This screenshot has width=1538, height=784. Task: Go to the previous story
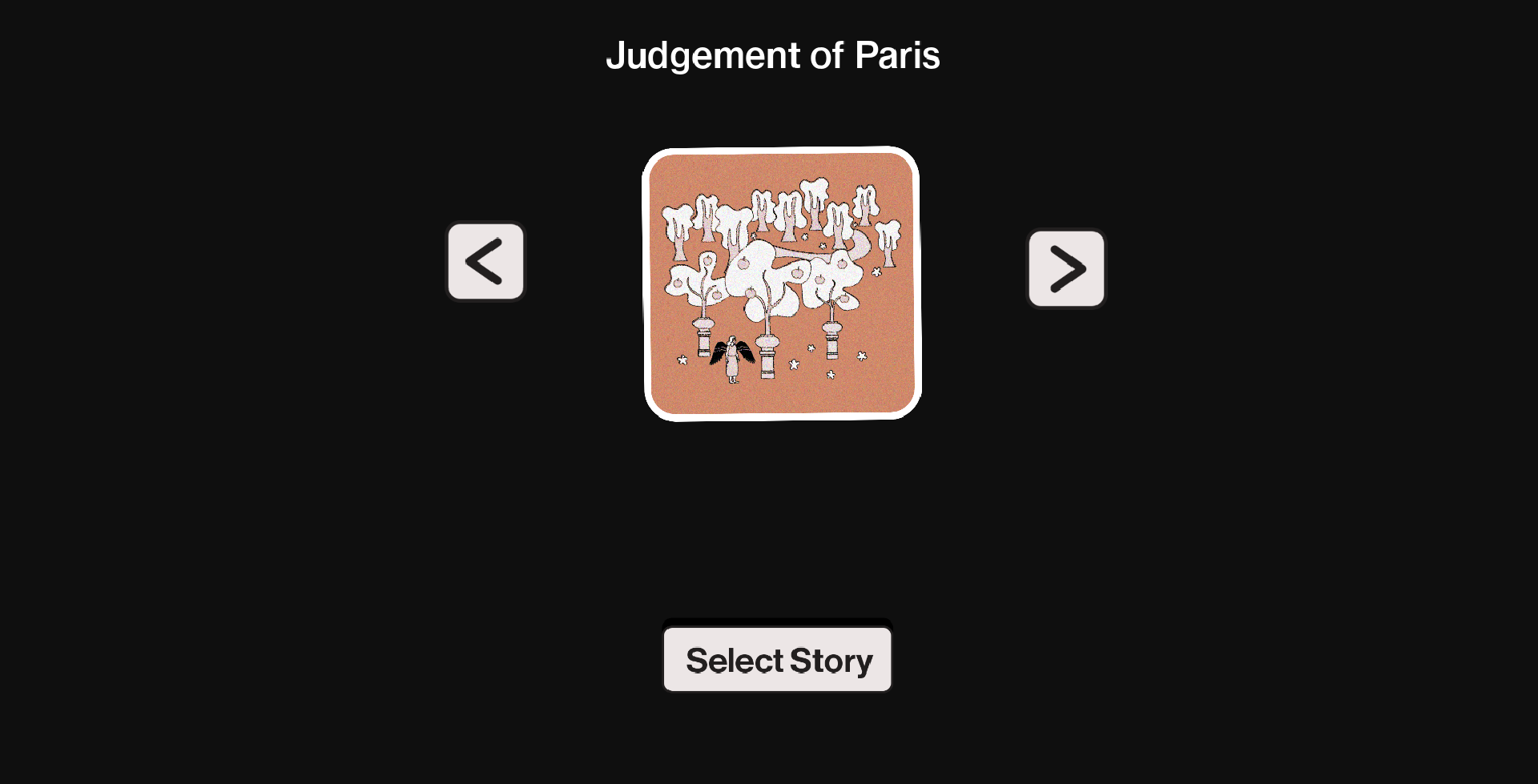point(485,261)
